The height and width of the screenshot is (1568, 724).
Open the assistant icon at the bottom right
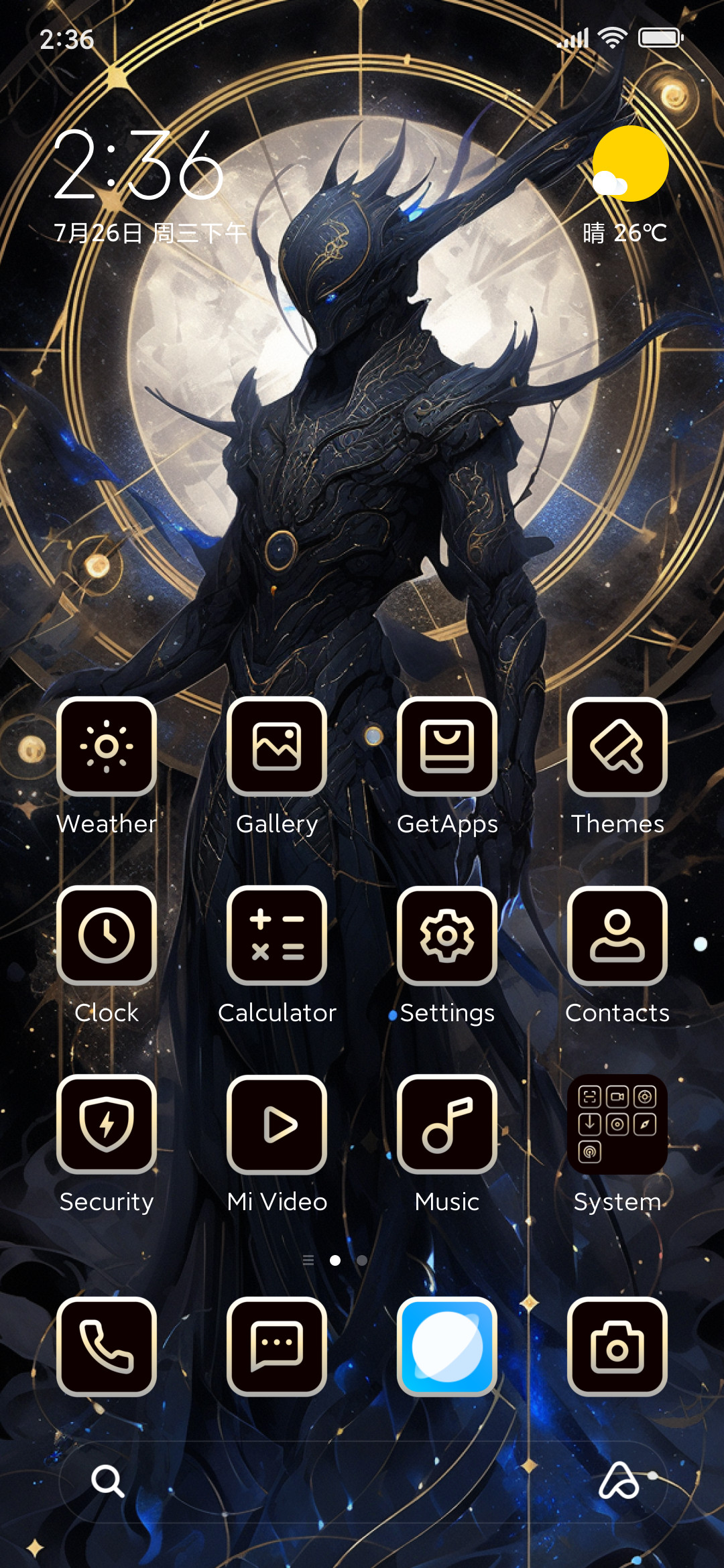point(618,1480)
